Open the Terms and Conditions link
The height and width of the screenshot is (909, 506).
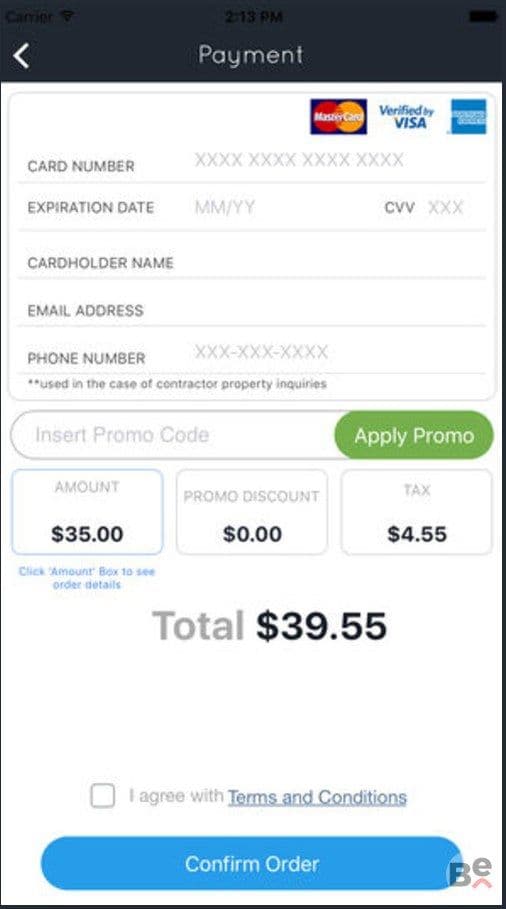[x=317, y=797]
